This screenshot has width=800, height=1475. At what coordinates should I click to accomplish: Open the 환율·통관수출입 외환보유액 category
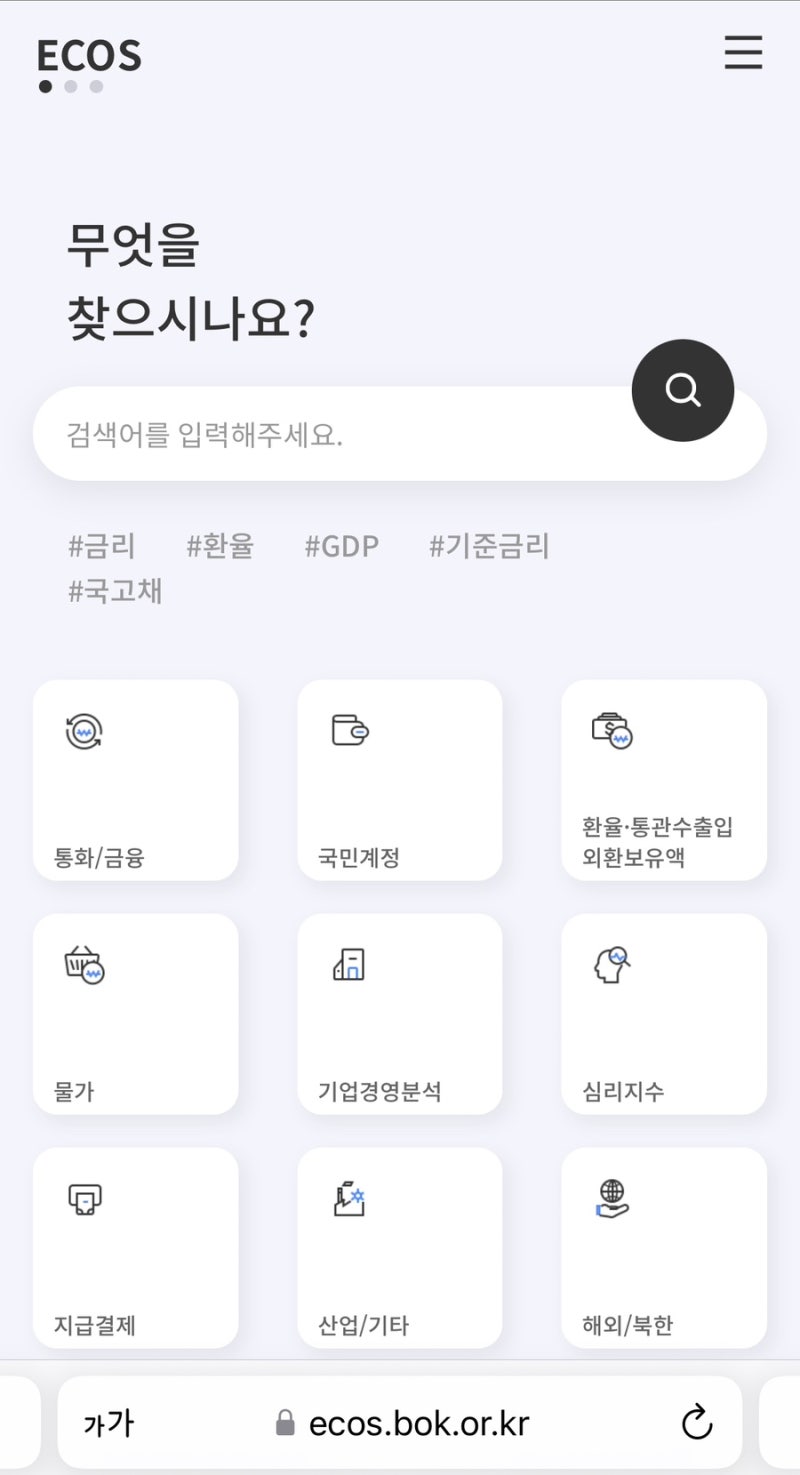610,728
